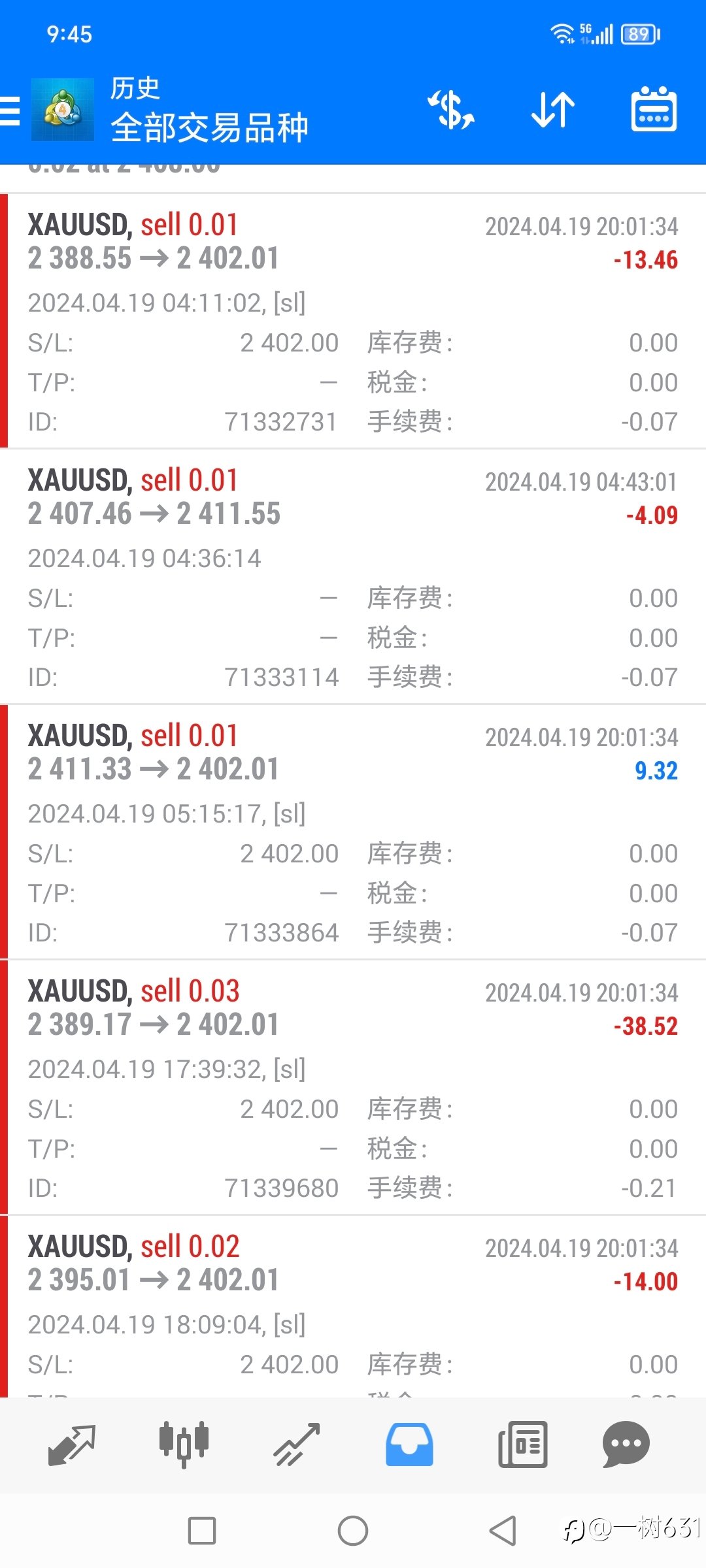
Task: Open trade with ID 71333114
Action: (x=353, y=576)
